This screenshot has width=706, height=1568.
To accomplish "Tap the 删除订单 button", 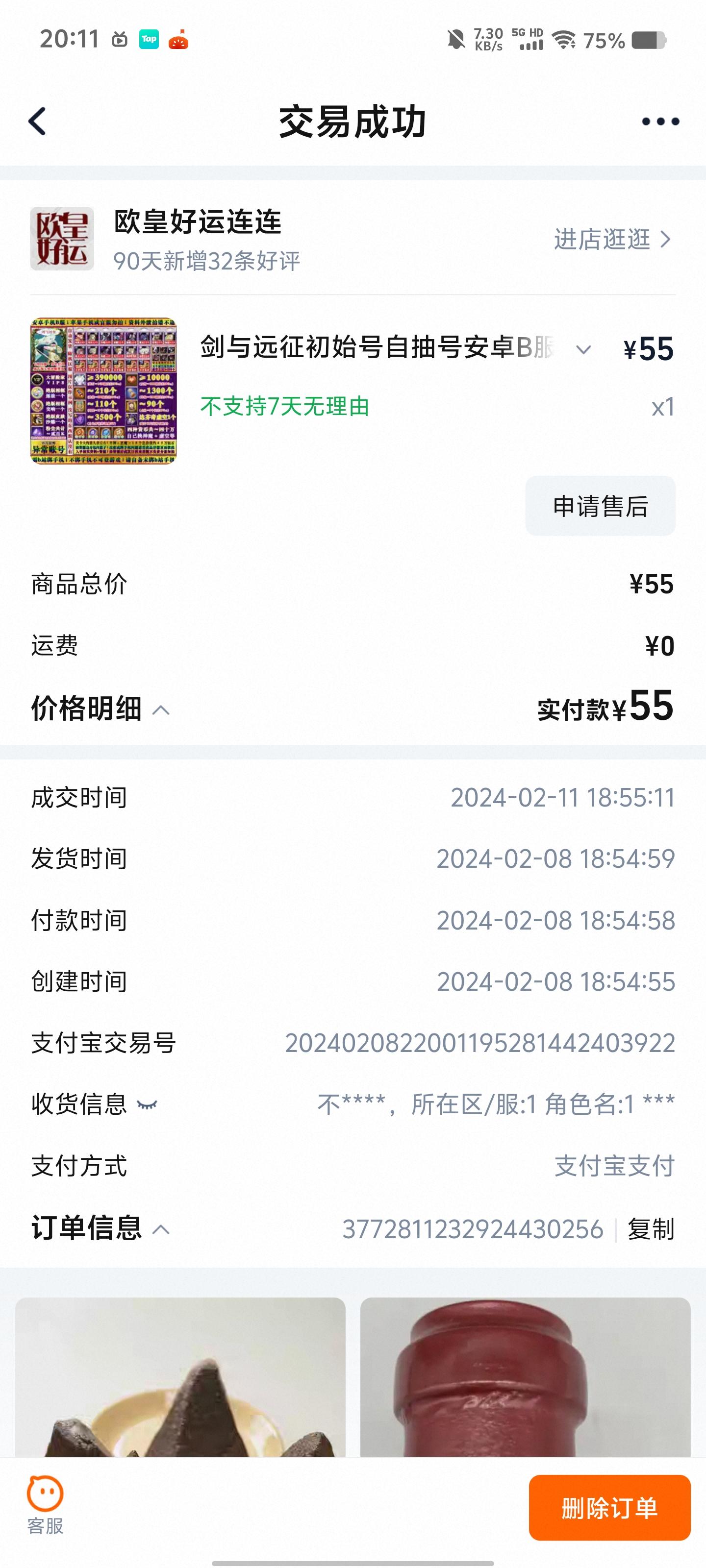I will [609, 1508].
